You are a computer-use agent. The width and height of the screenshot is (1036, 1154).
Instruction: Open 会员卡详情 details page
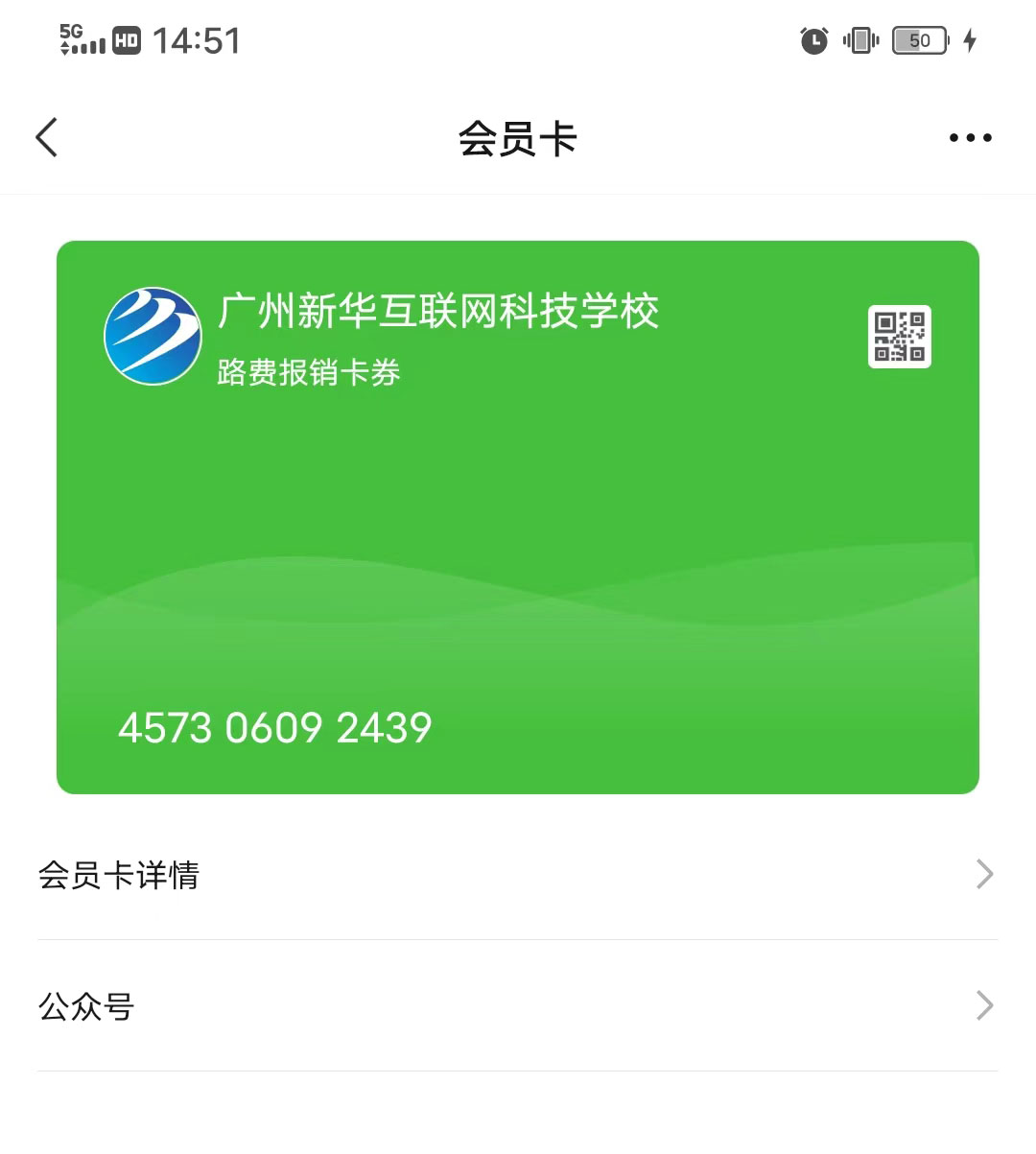click(x=117, y=876)
